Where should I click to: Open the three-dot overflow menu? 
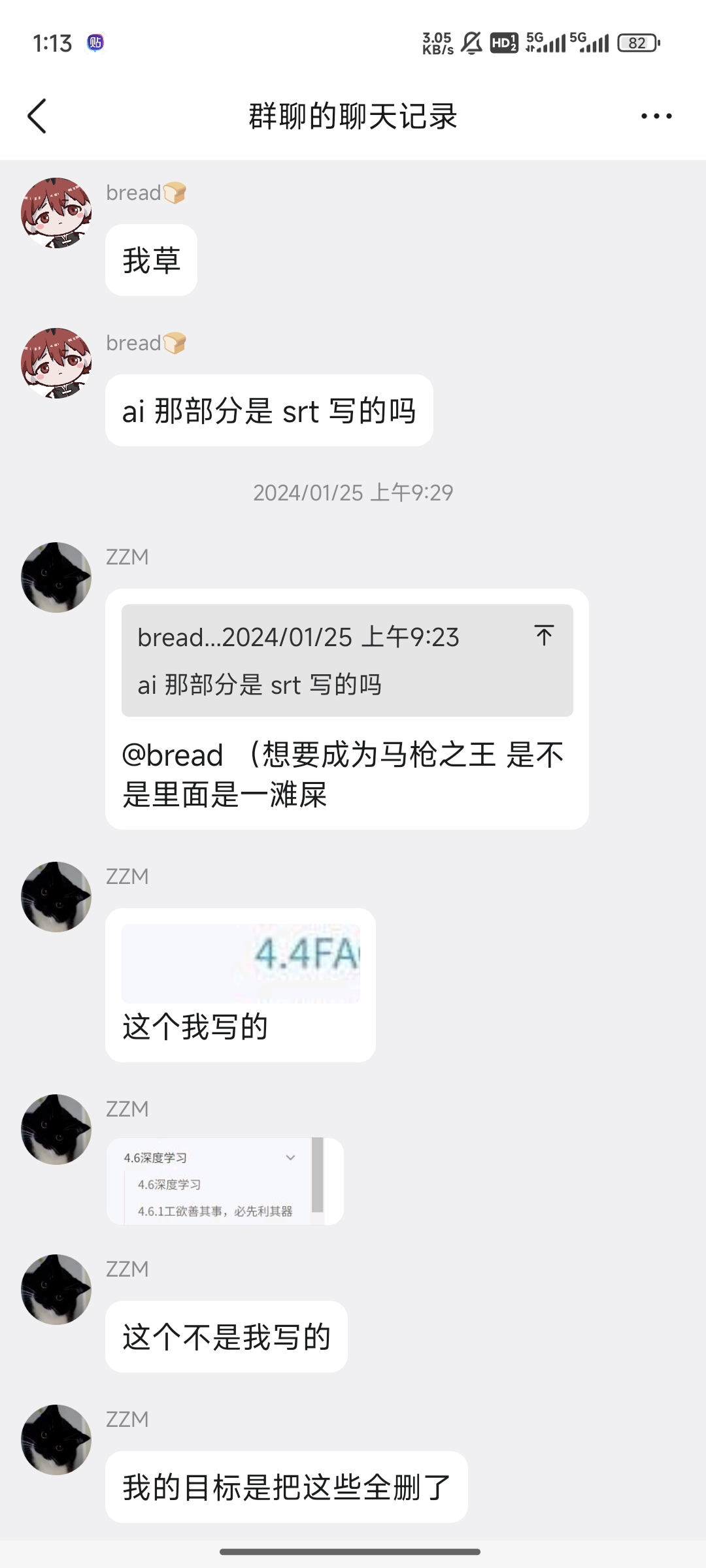(656, 116)
